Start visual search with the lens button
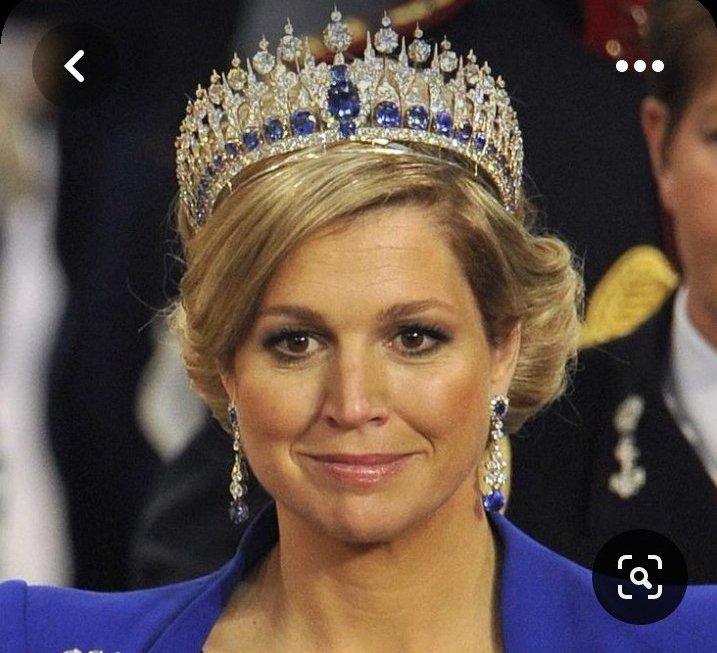717x653 pixels. point(640,577)
